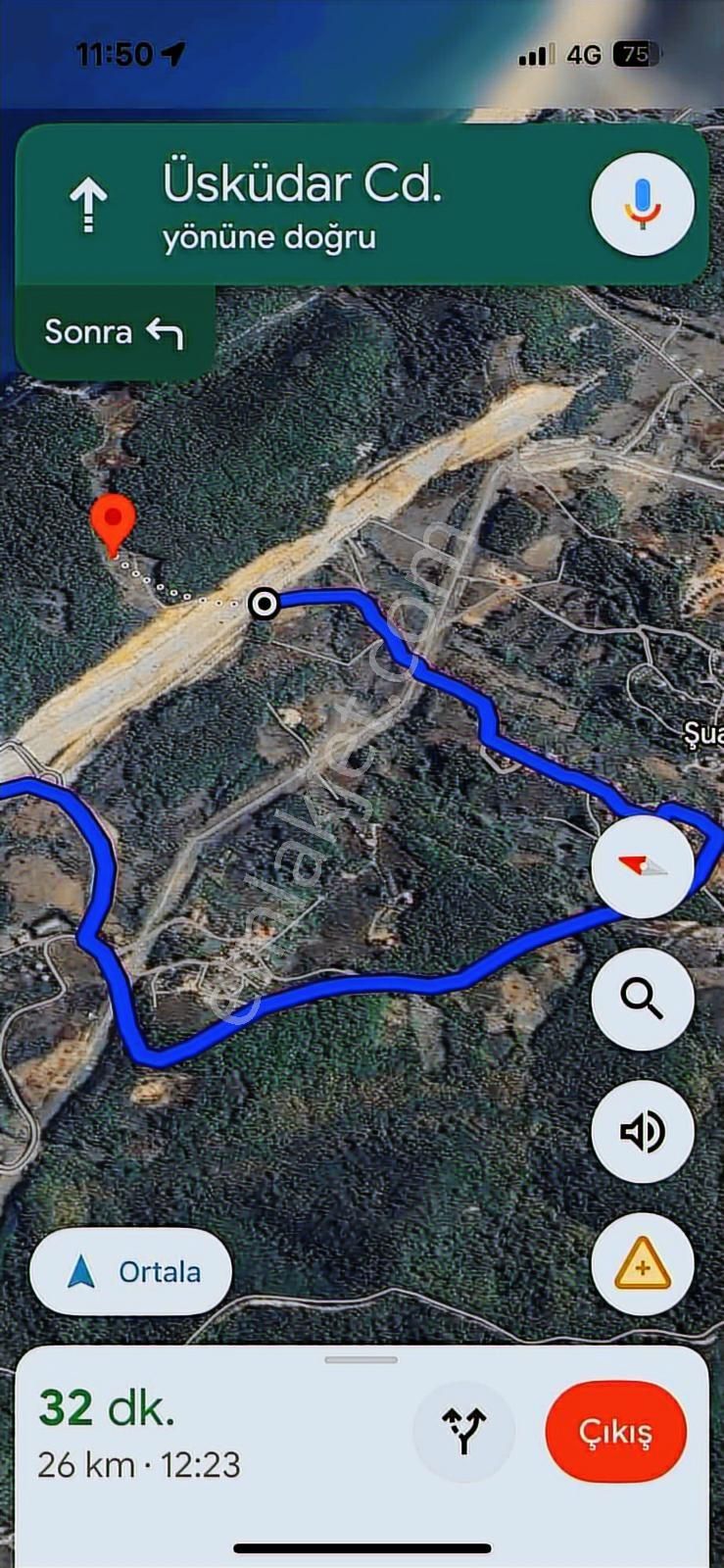Tap the voice search microphone
The image size is (724, 1568).
(642, 204)
